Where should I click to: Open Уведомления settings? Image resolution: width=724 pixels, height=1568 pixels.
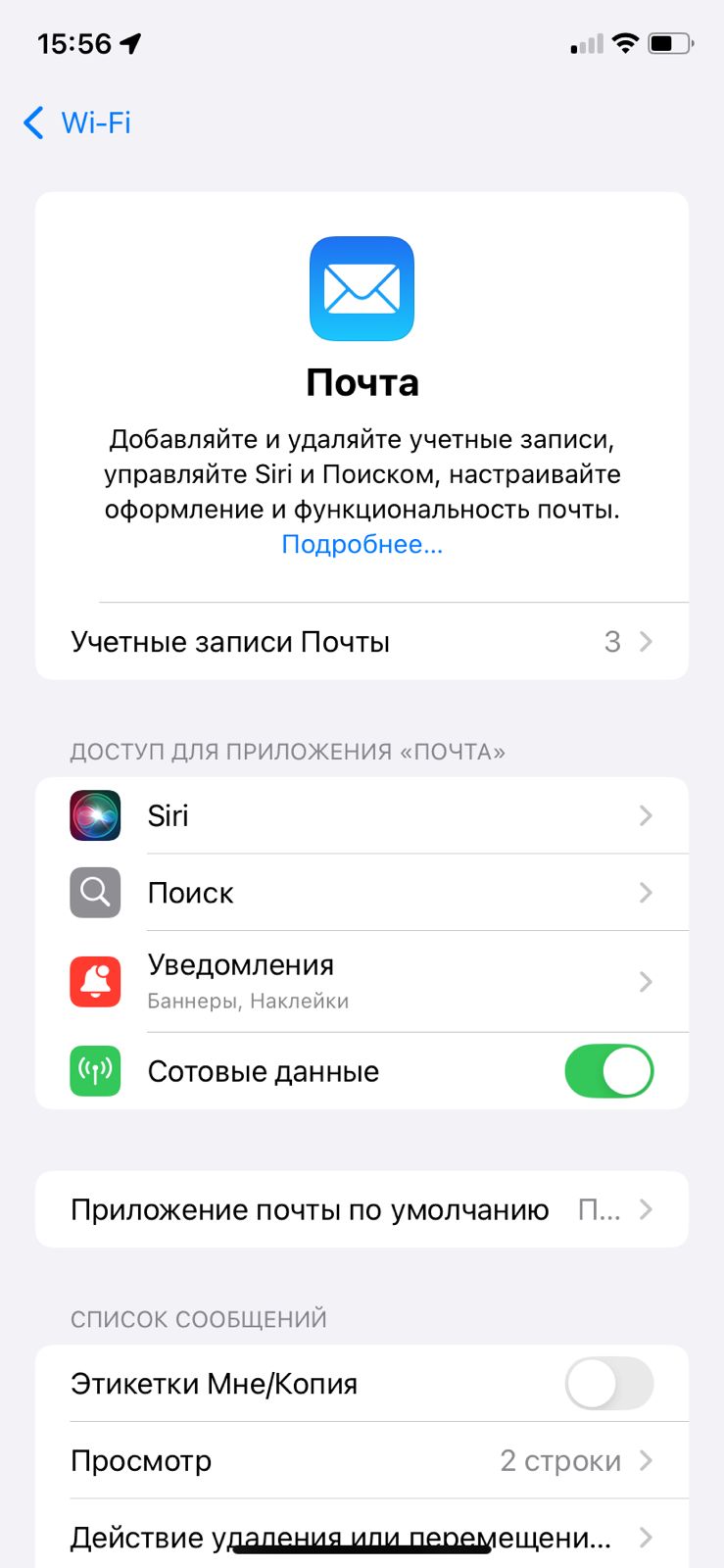point(362,981)
